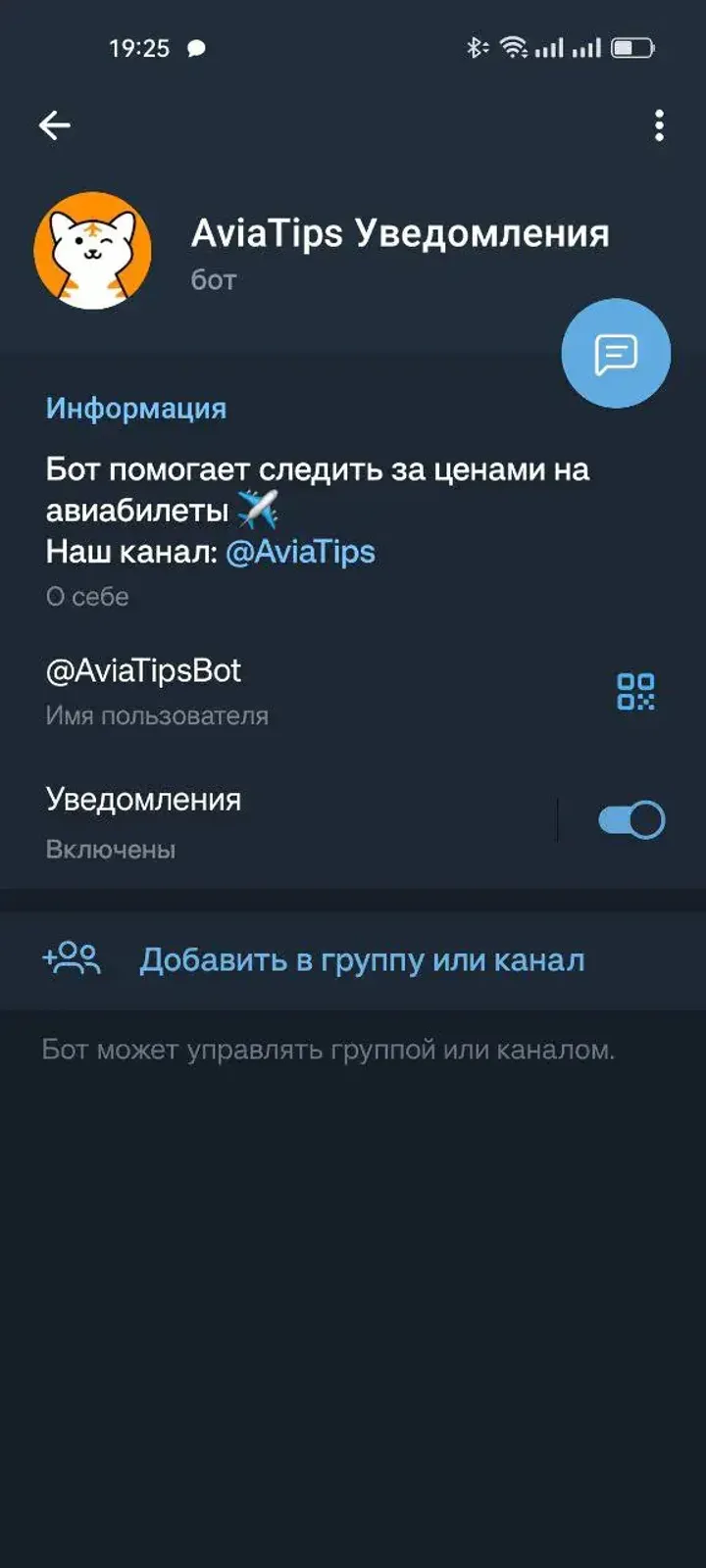
Task: Tap the Wi-Fi indicator in status bar
Action: pyautogui.click(x=511, y=46)
